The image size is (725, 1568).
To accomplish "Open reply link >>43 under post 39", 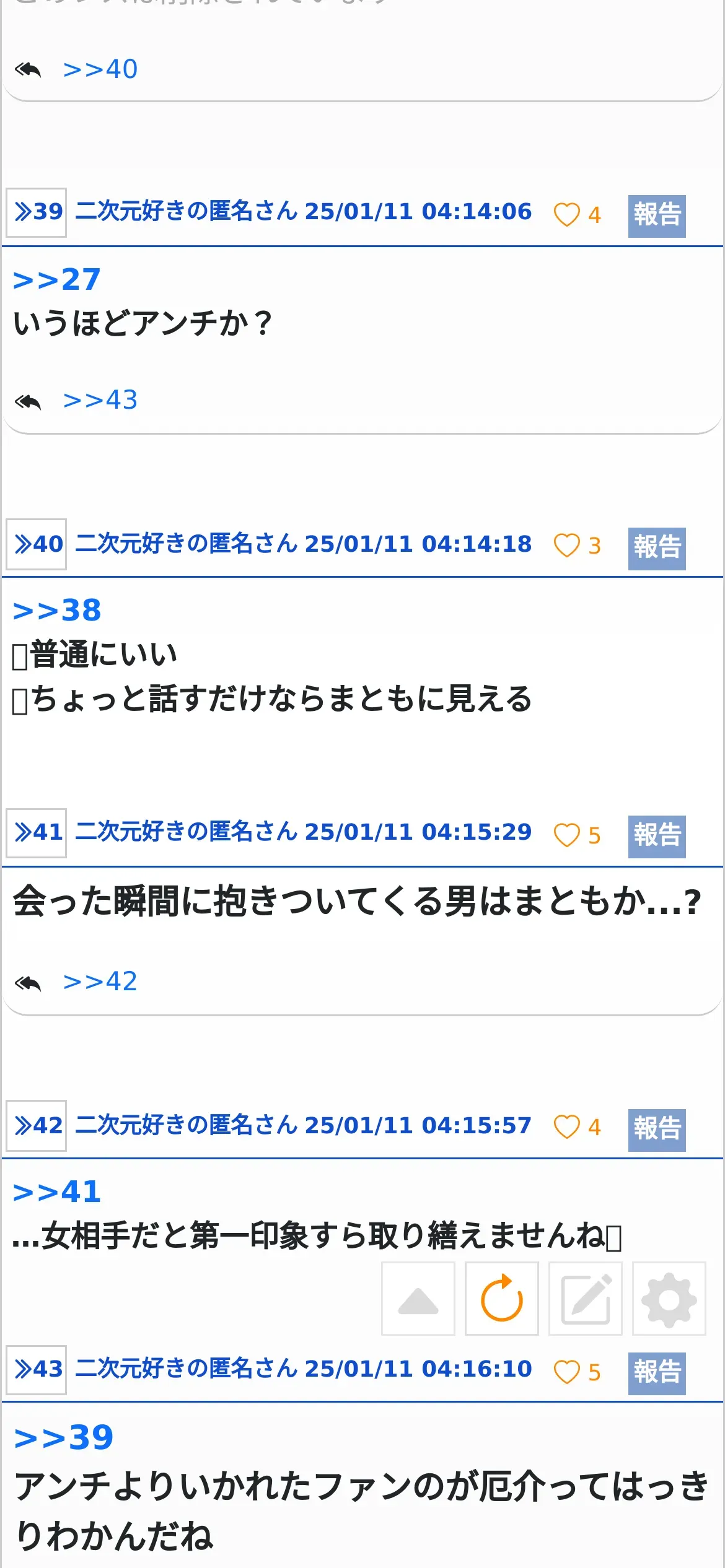I will (100, 400).
